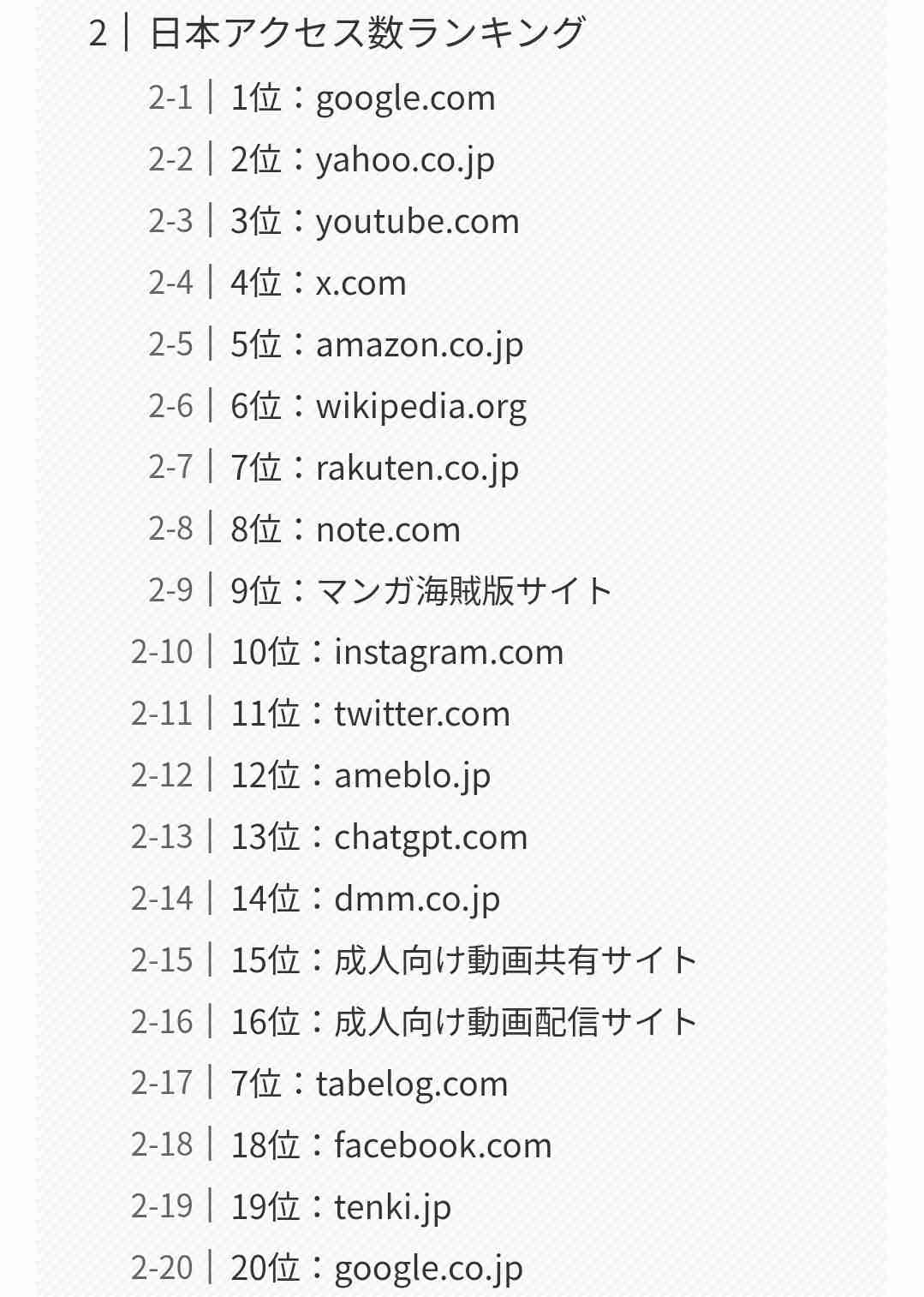924x1297 pixels.
Task: Select the 3位 youtube.com entry
Action: tap(375, 222)
